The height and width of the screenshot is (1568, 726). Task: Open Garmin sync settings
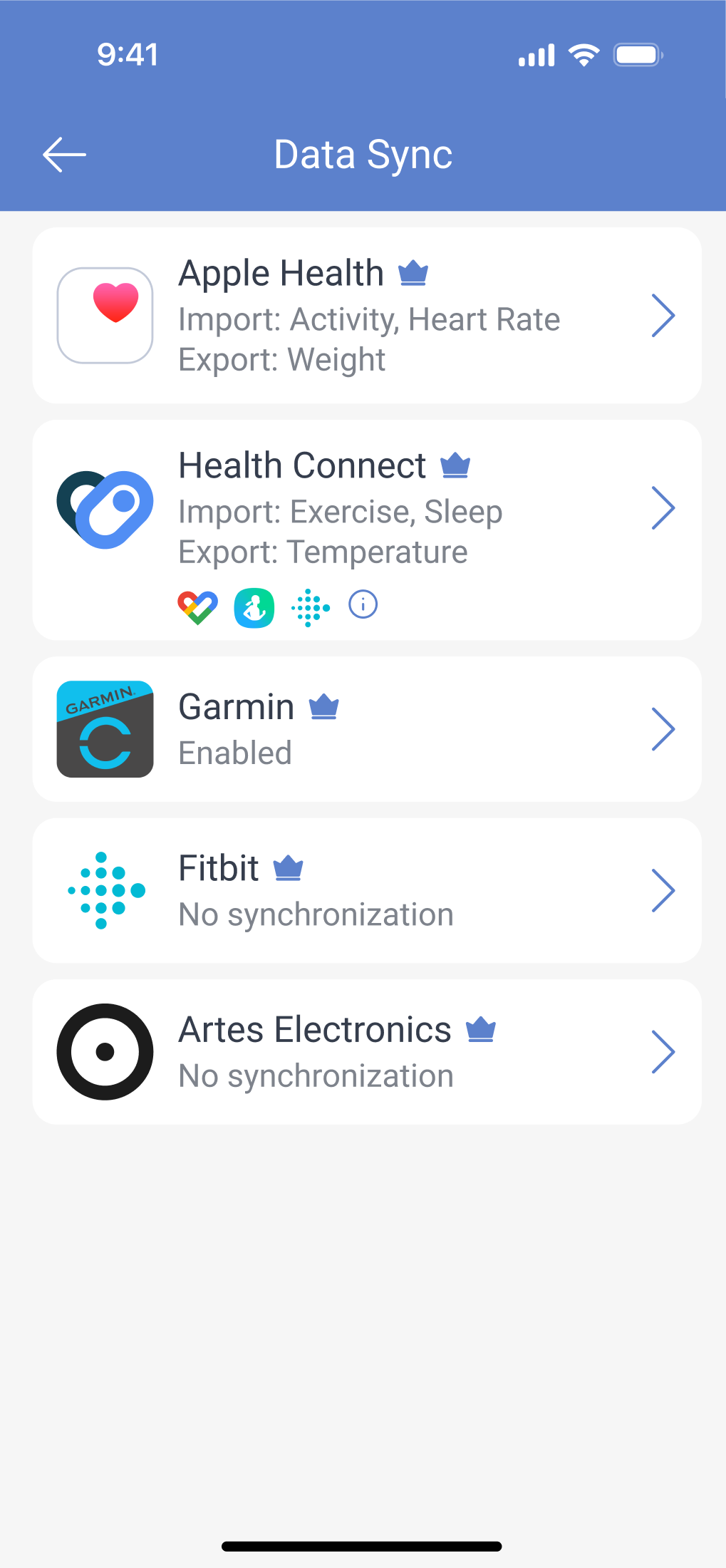367,729
